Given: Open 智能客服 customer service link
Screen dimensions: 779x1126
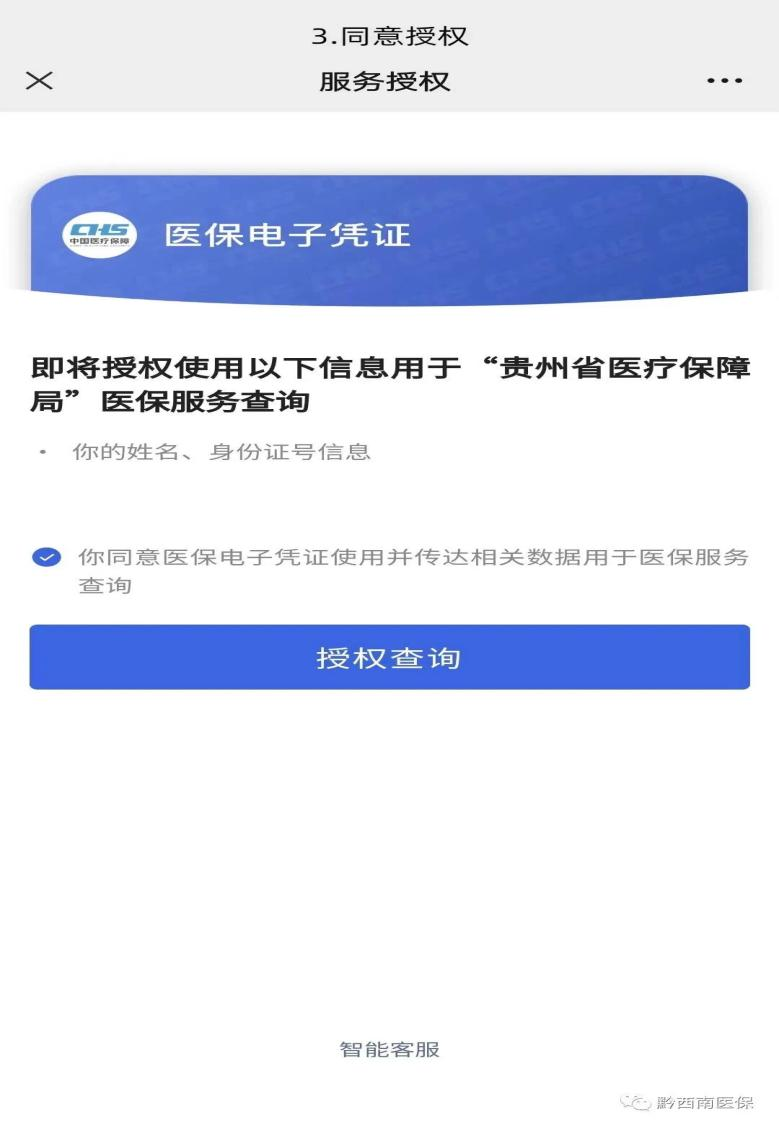Looking at the screenshot, I should [389, 1049].
